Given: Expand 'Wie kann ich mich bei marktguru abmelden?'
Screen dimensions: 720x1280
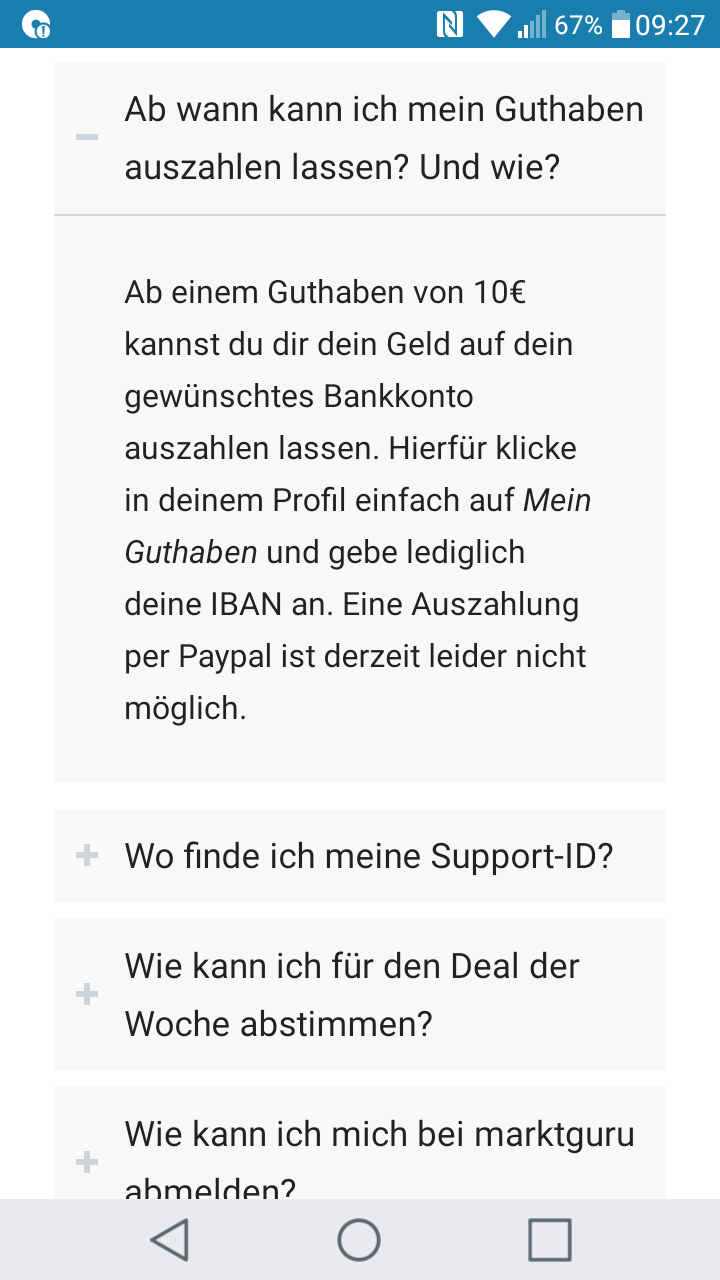Looking at the screenshot, I should [x=359, y=1143].
